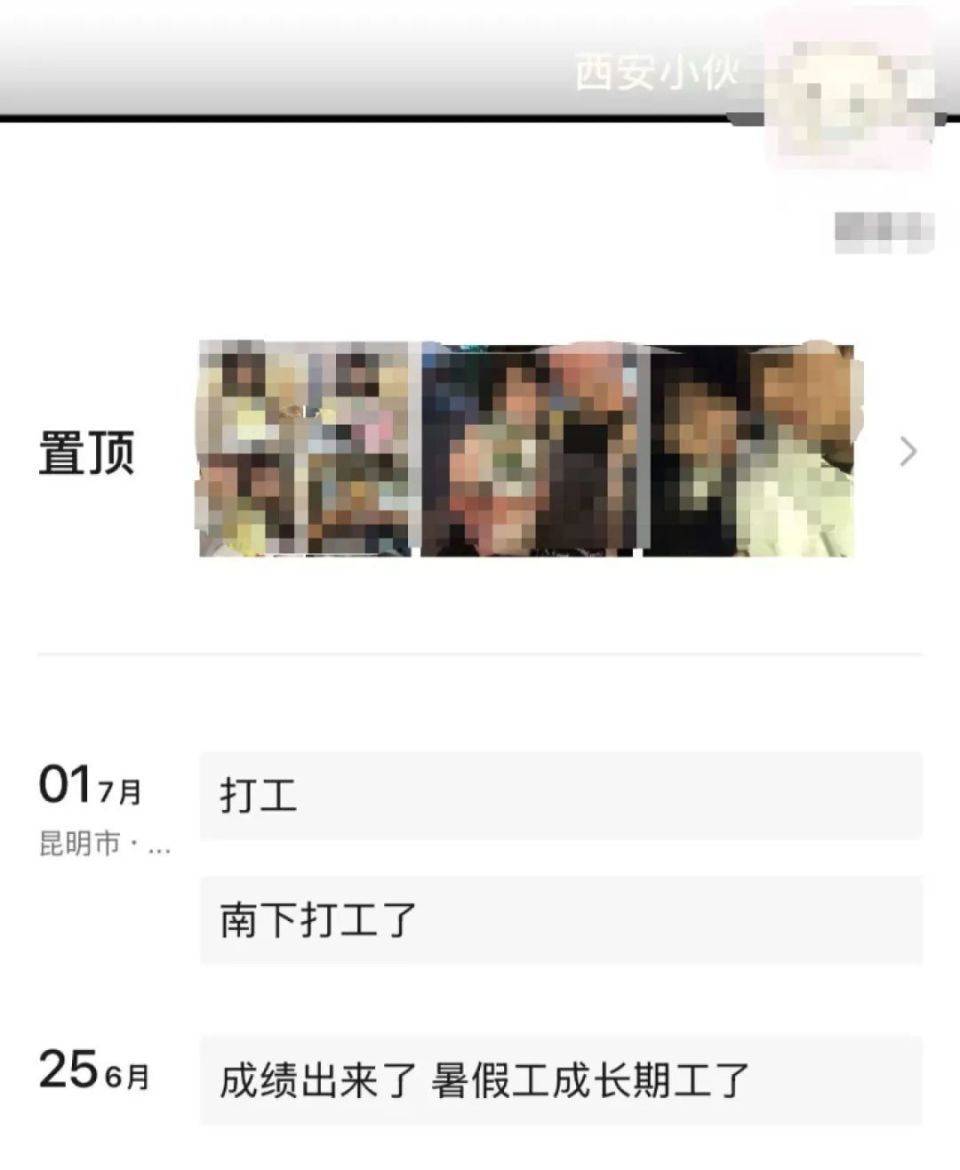The image size is (960, 1170).
Task: Open the last pinned photo thumbnail
Action: coord(750,449)
